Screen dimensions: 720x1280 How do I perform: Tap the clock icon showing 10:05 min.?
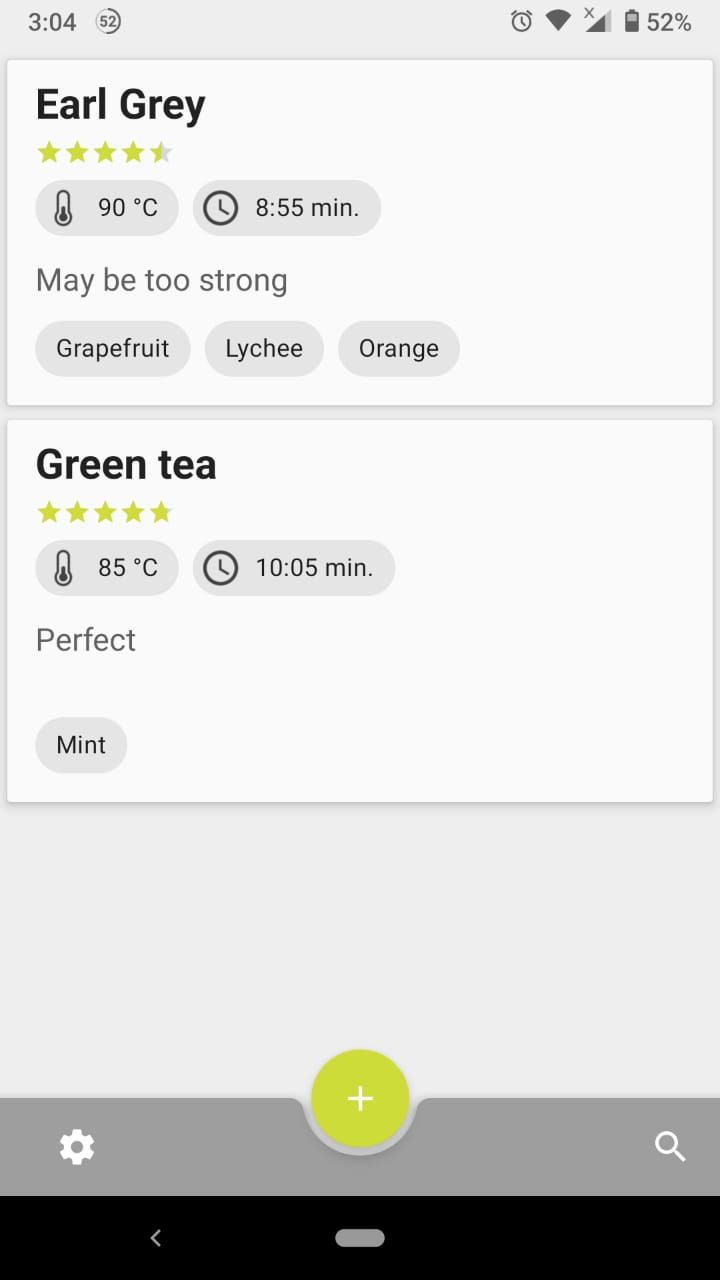coord(221,567)
